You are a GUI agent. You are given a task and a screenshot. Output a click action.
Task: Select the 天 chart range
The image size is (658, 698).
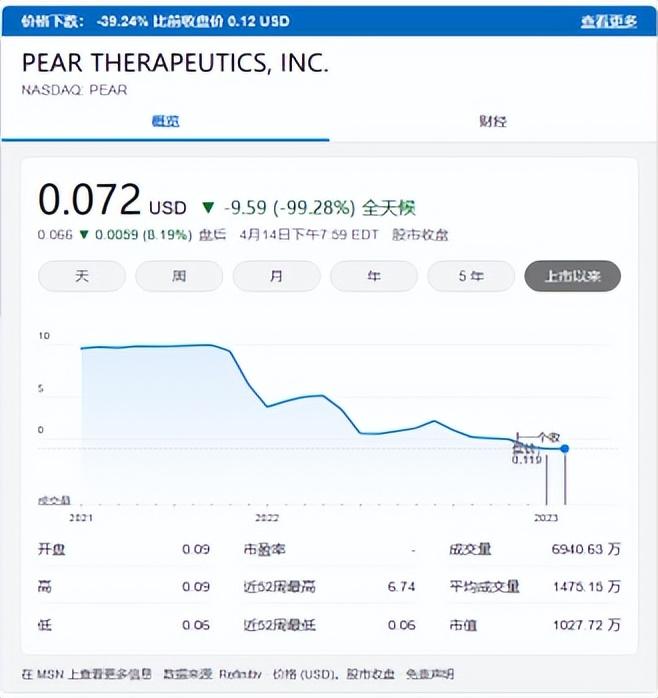pyautogui.click(x=82, y=276)
